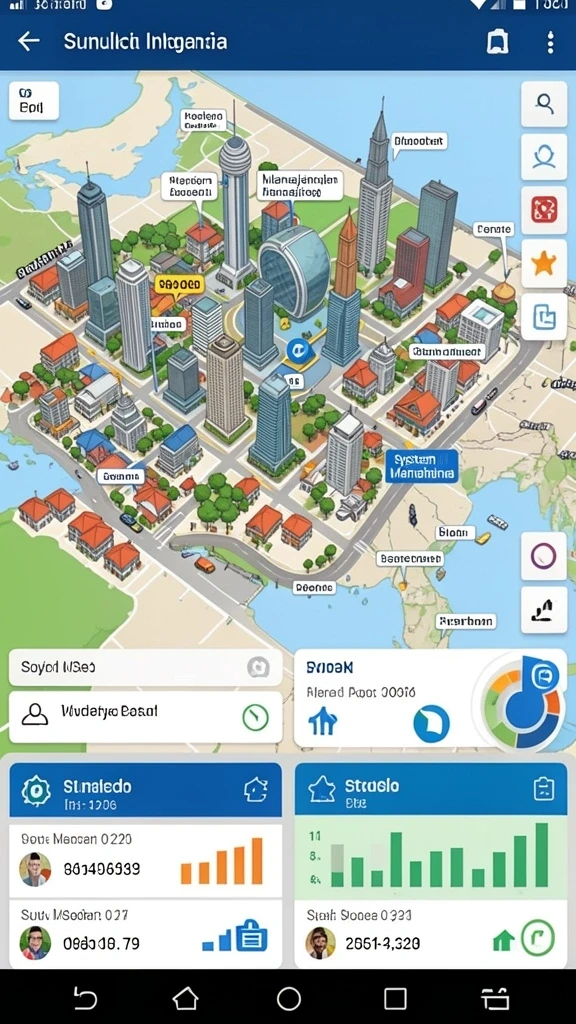This screenshot has width=576, height=1024.
Task: Tap the purple circle map button
Action: [x=544, y=556]
